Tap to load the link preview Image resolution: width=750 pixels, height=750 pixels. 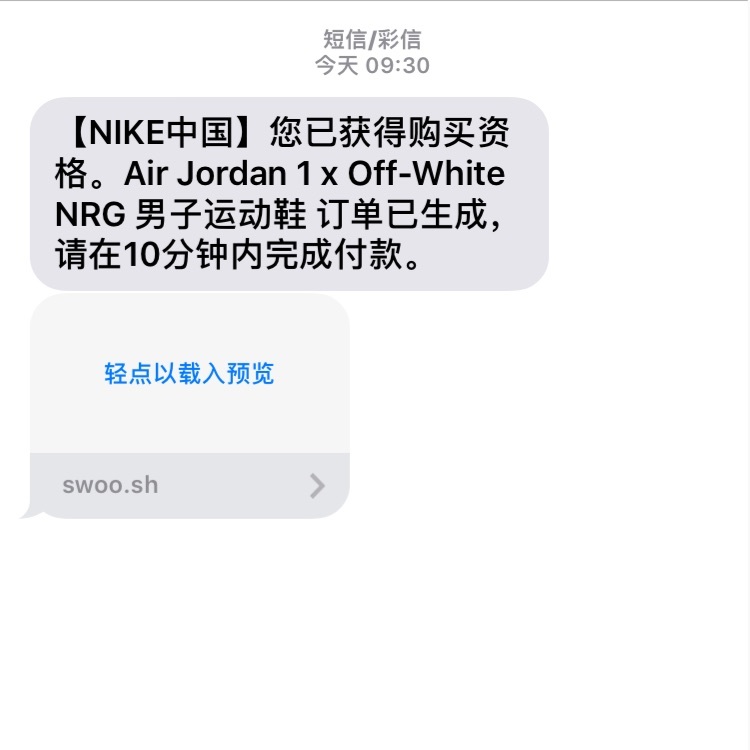coord(189,374)
